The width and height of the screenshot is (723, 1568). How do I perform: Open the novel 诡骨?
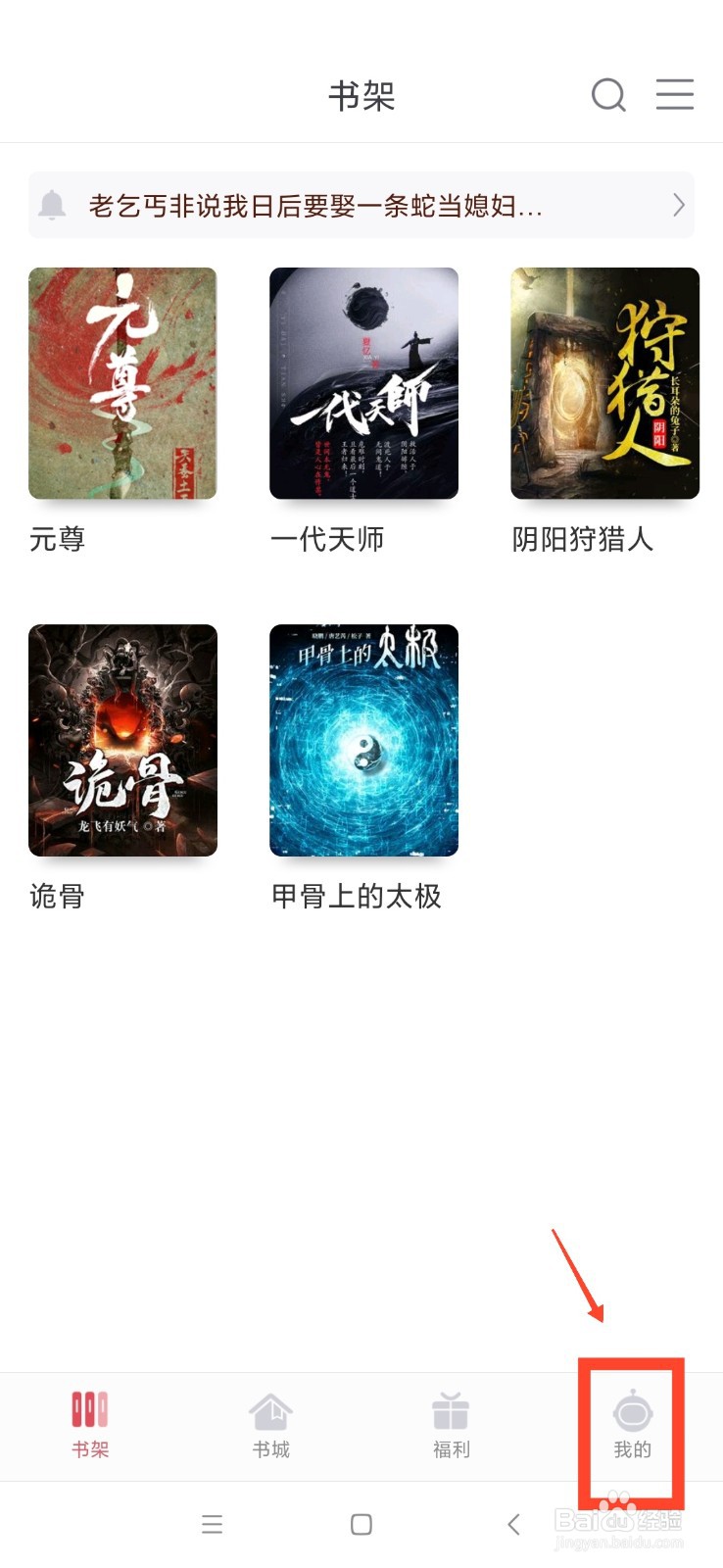(121, 742)
